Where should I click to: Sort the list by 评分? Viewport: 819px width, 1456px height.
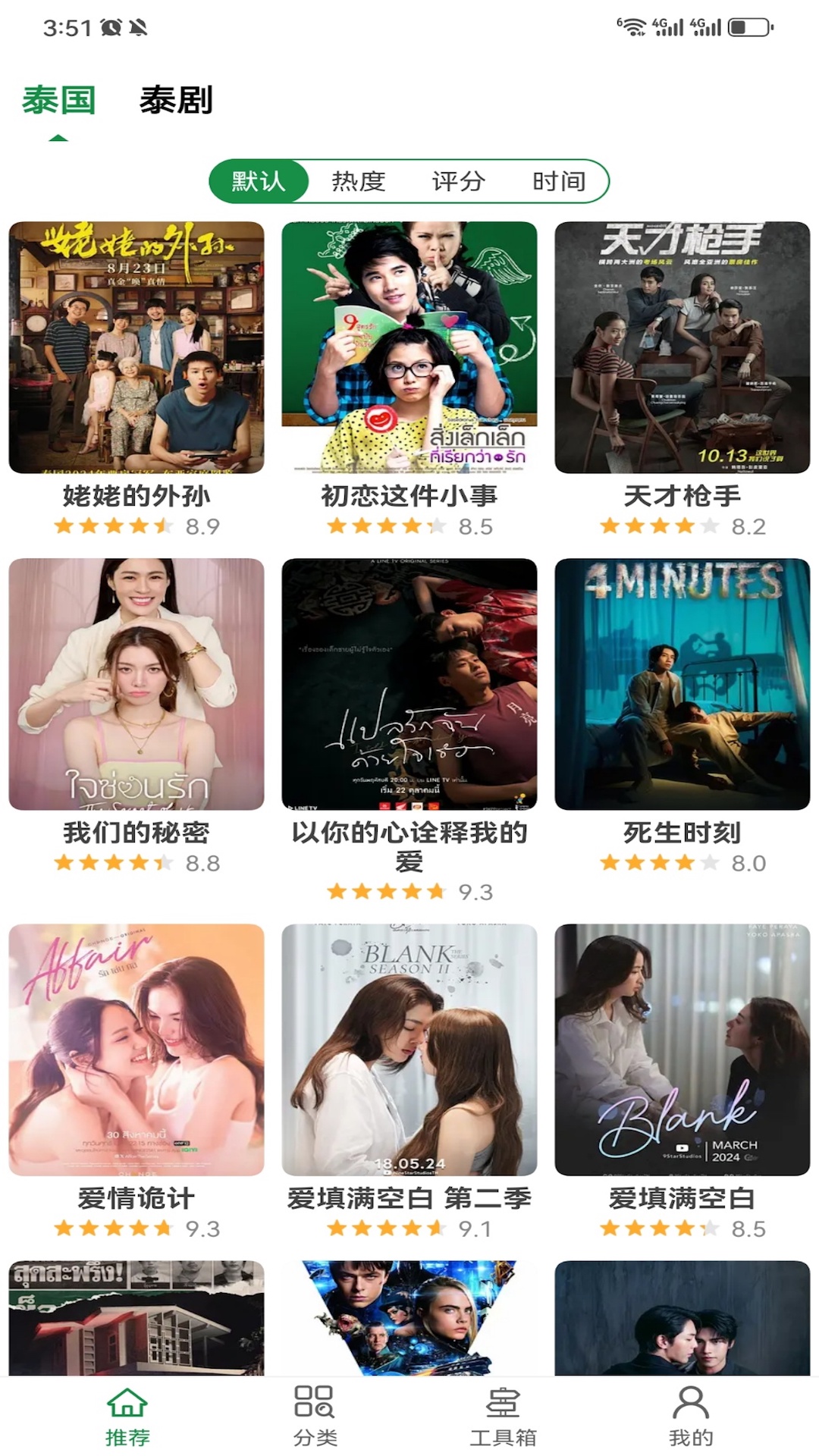[459, 181]
